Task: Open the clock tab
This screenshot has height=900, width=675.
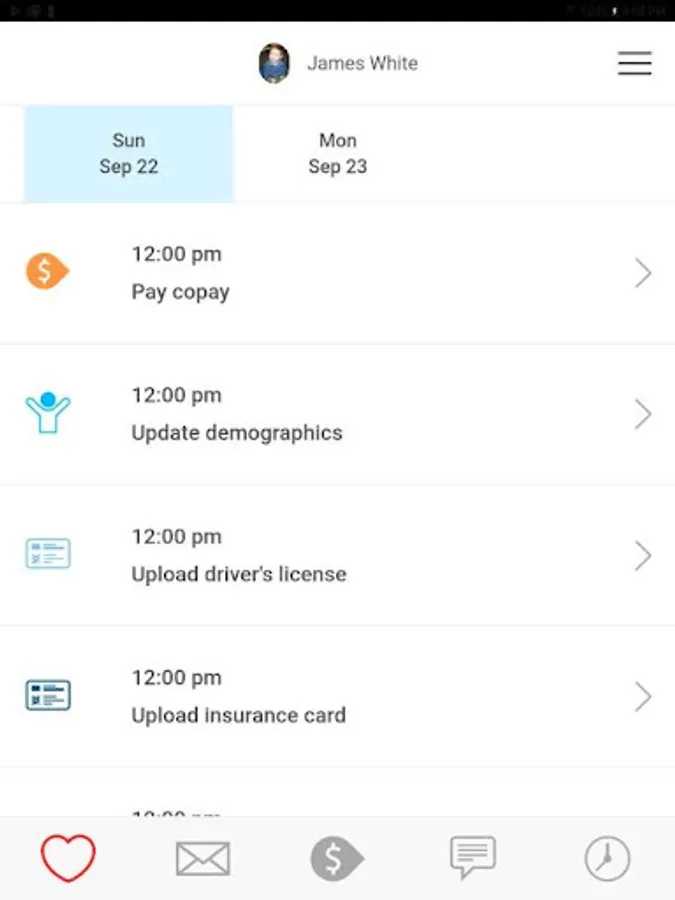Action: point(607,859)
